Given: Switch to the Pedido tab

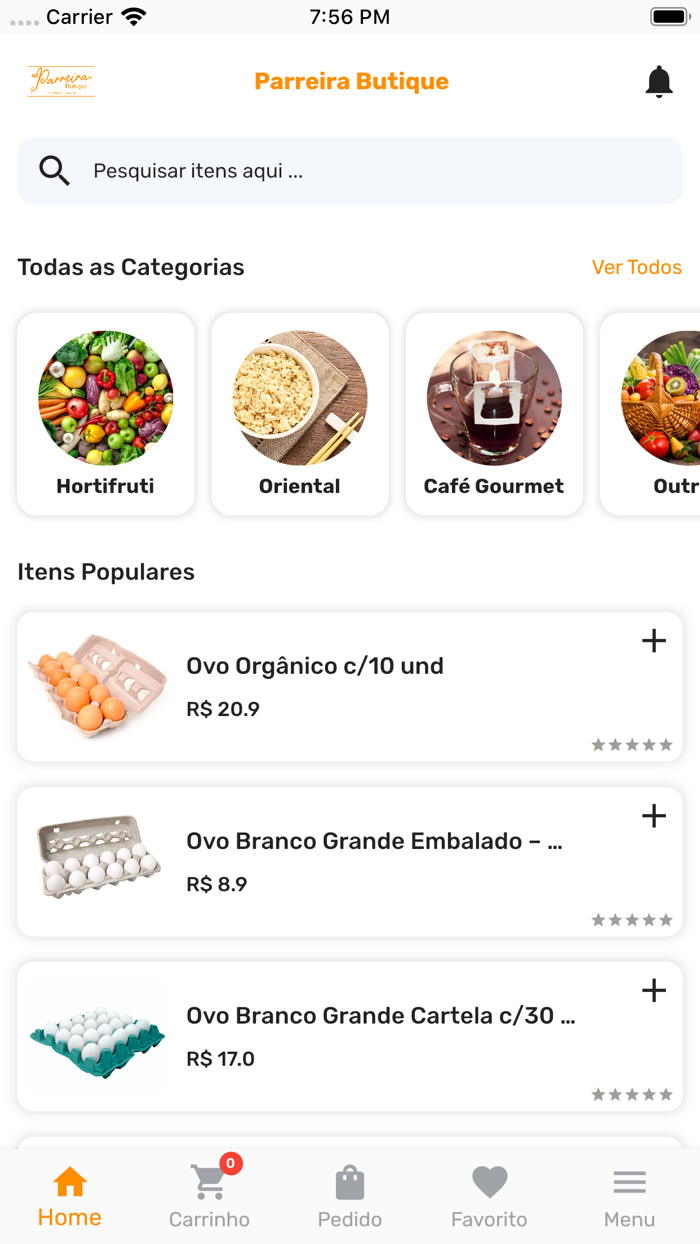Looking at the screenshot, I should 350,1197.
